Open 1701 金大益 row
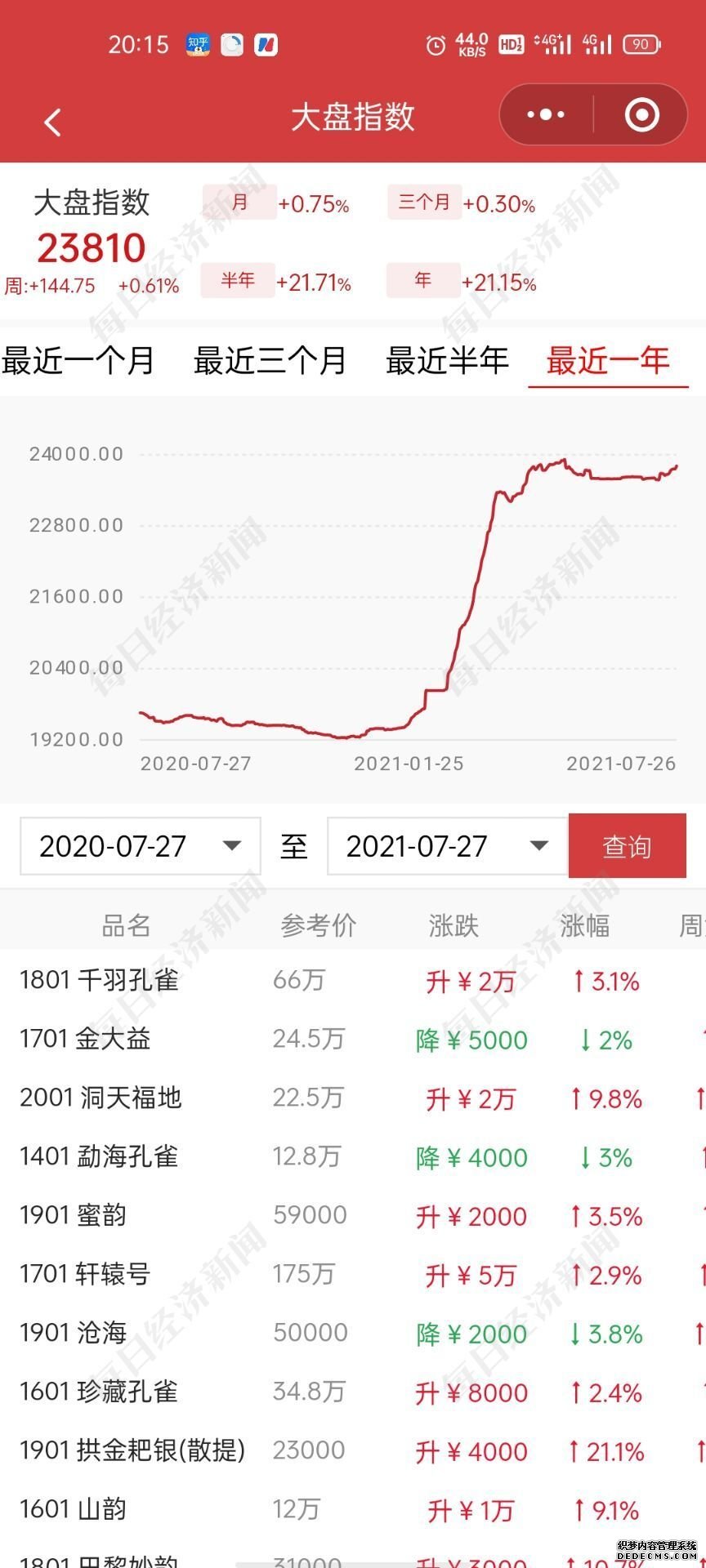This screenshot has width=706, height=1568. click(353, 1039)
